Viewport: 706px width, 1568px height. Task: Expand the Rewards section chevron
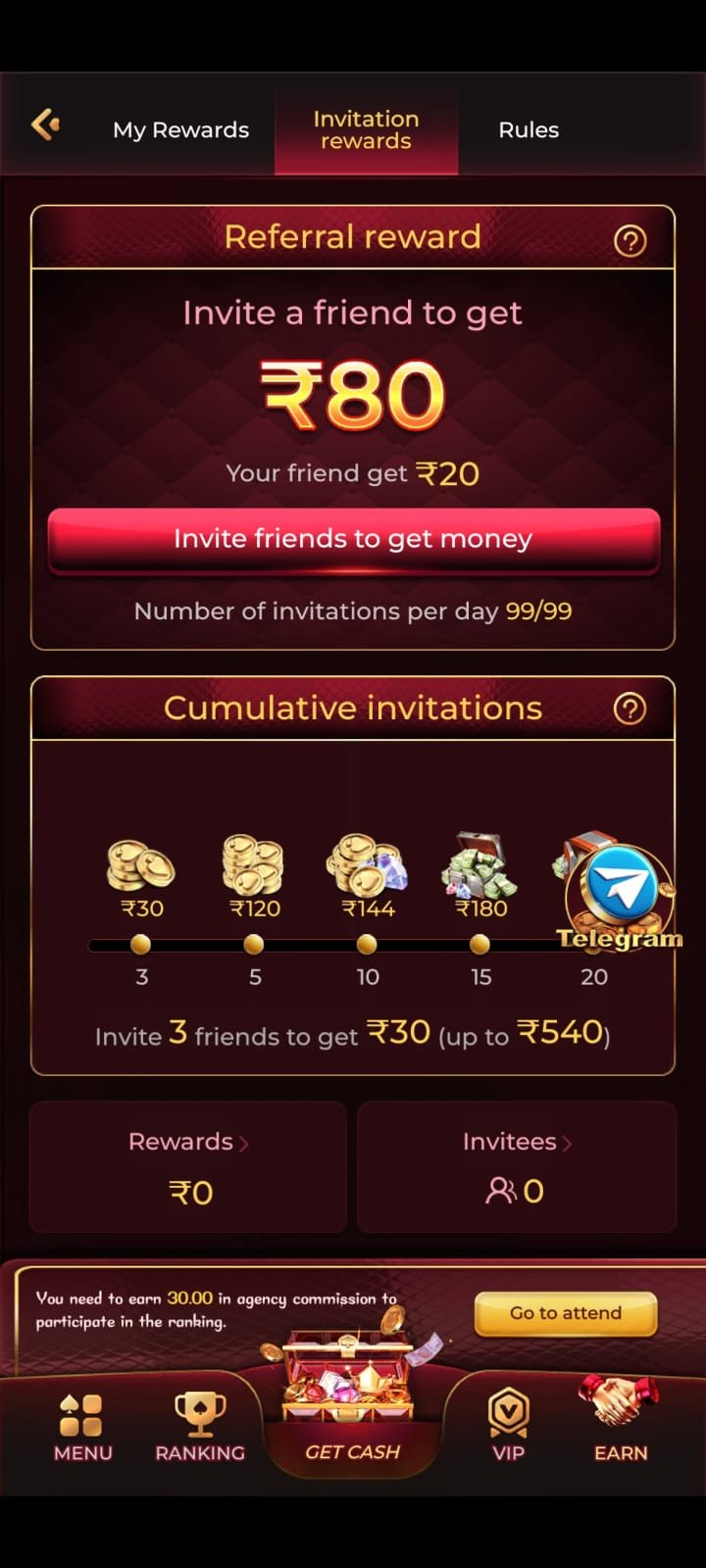tap(244, 1142)
